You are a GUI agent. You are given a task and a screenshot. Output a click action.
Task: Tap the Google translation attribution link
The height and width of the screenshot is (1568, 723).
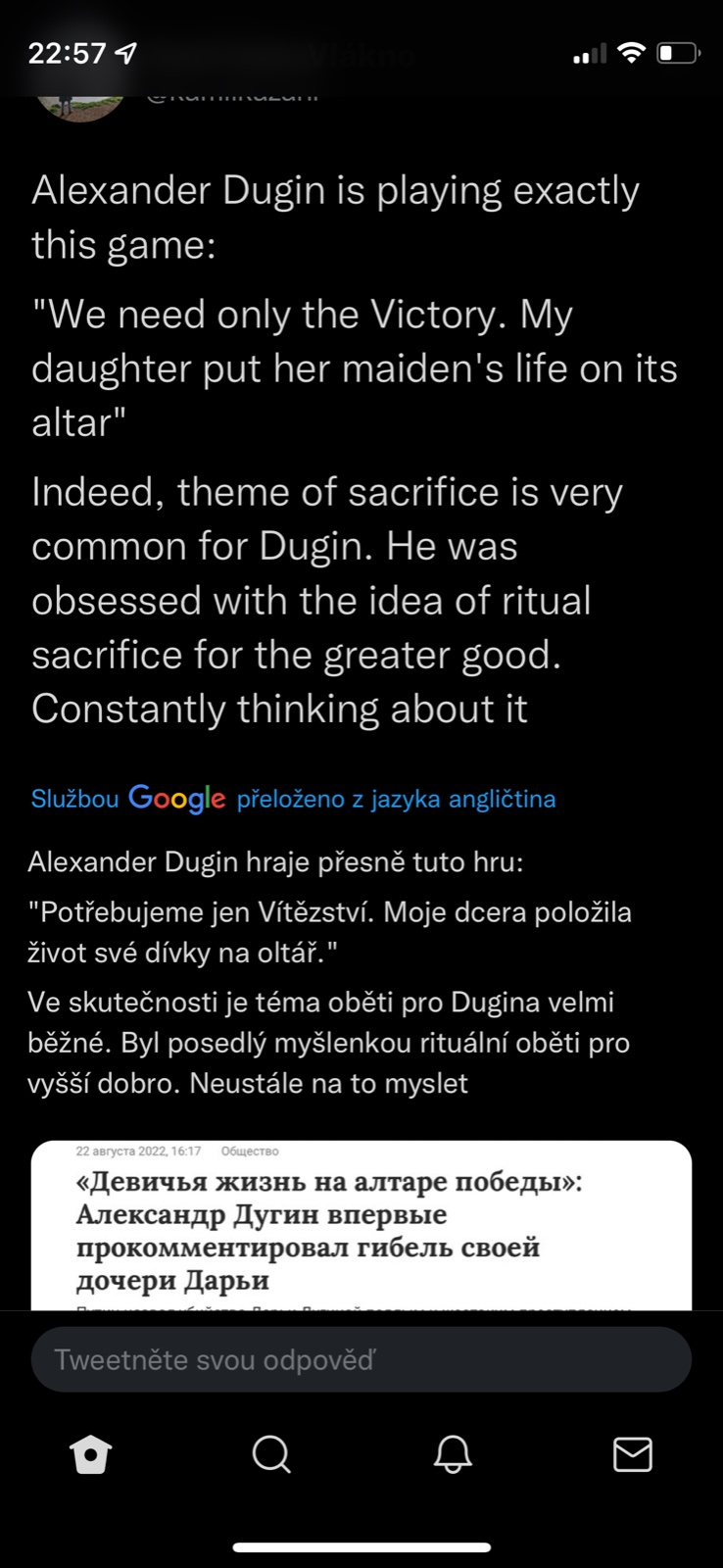pos(293,799)
